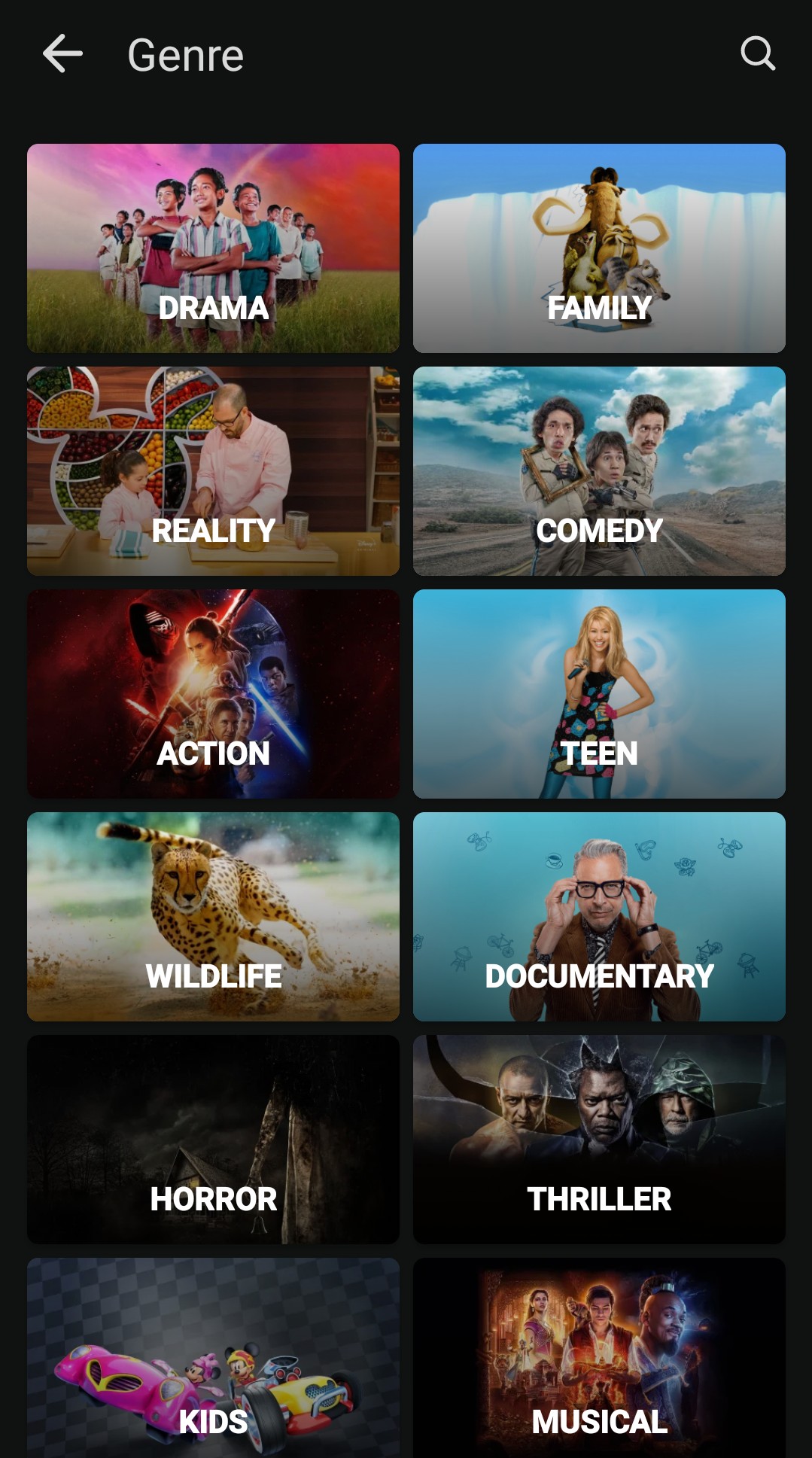Screen dimensions: 812x1458
Task: Open the Documentary genre card
Action: 599,917
